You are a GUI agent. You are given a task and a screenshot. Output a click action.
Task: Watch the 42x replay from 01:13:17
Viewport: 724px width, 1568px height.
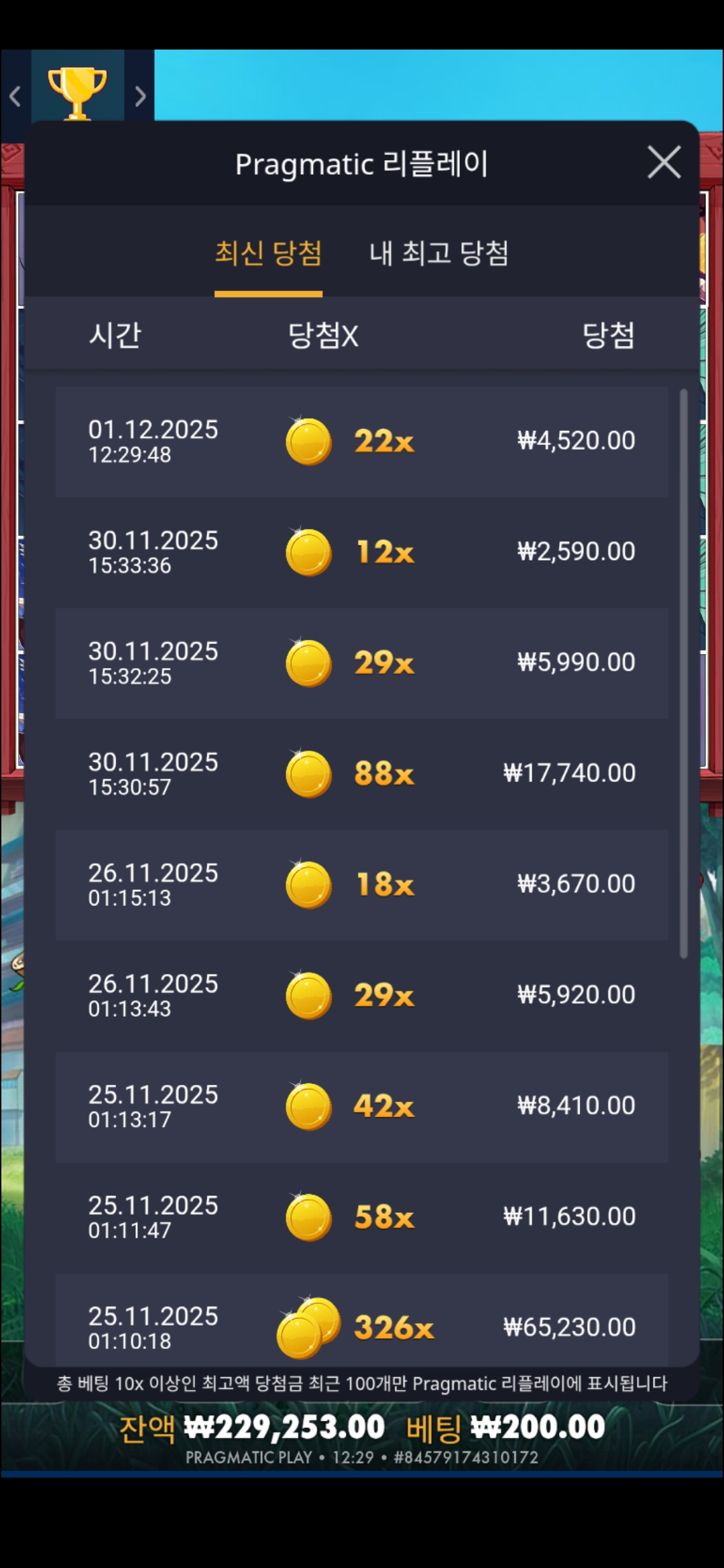tap(362, 1106)
